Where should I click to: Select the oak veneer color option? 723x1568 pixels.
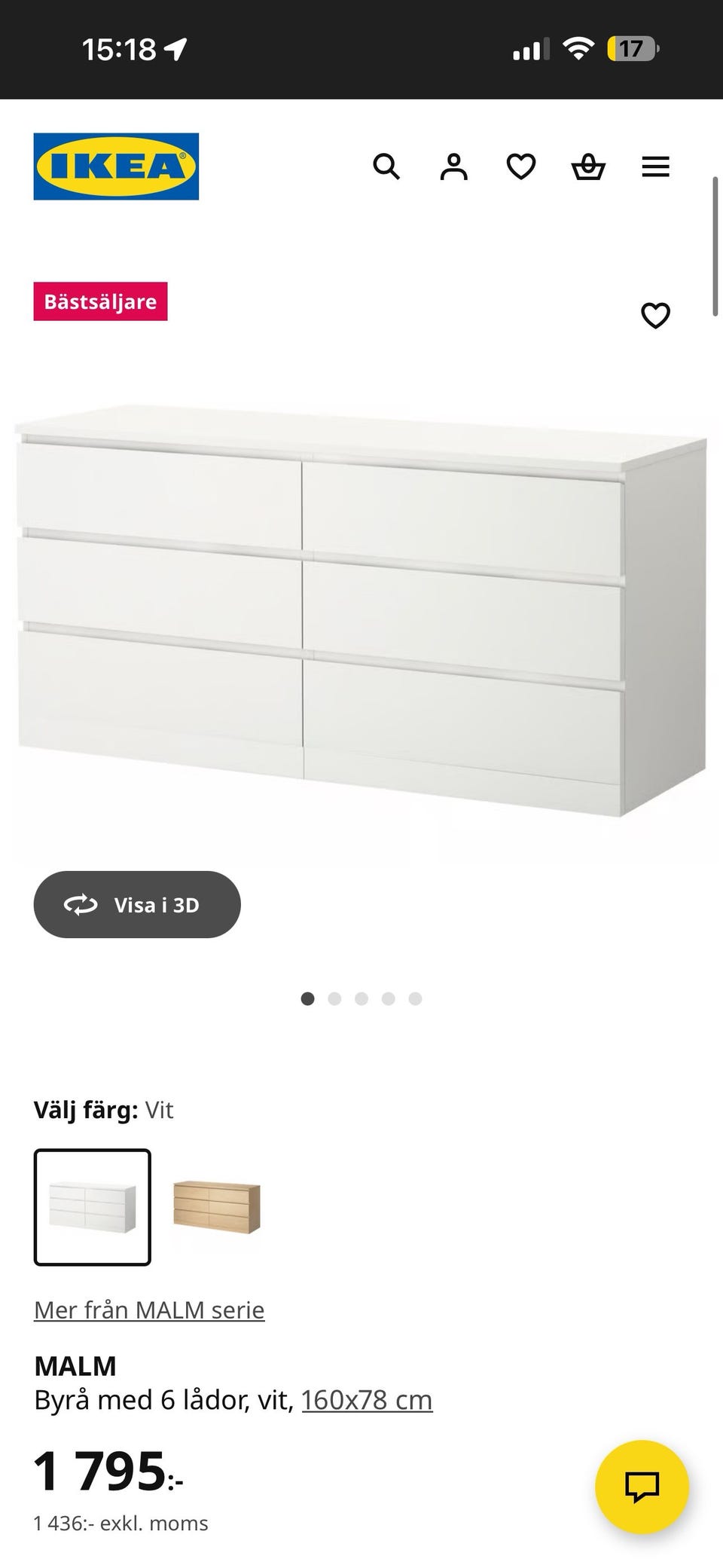[x=217, y=1204]
